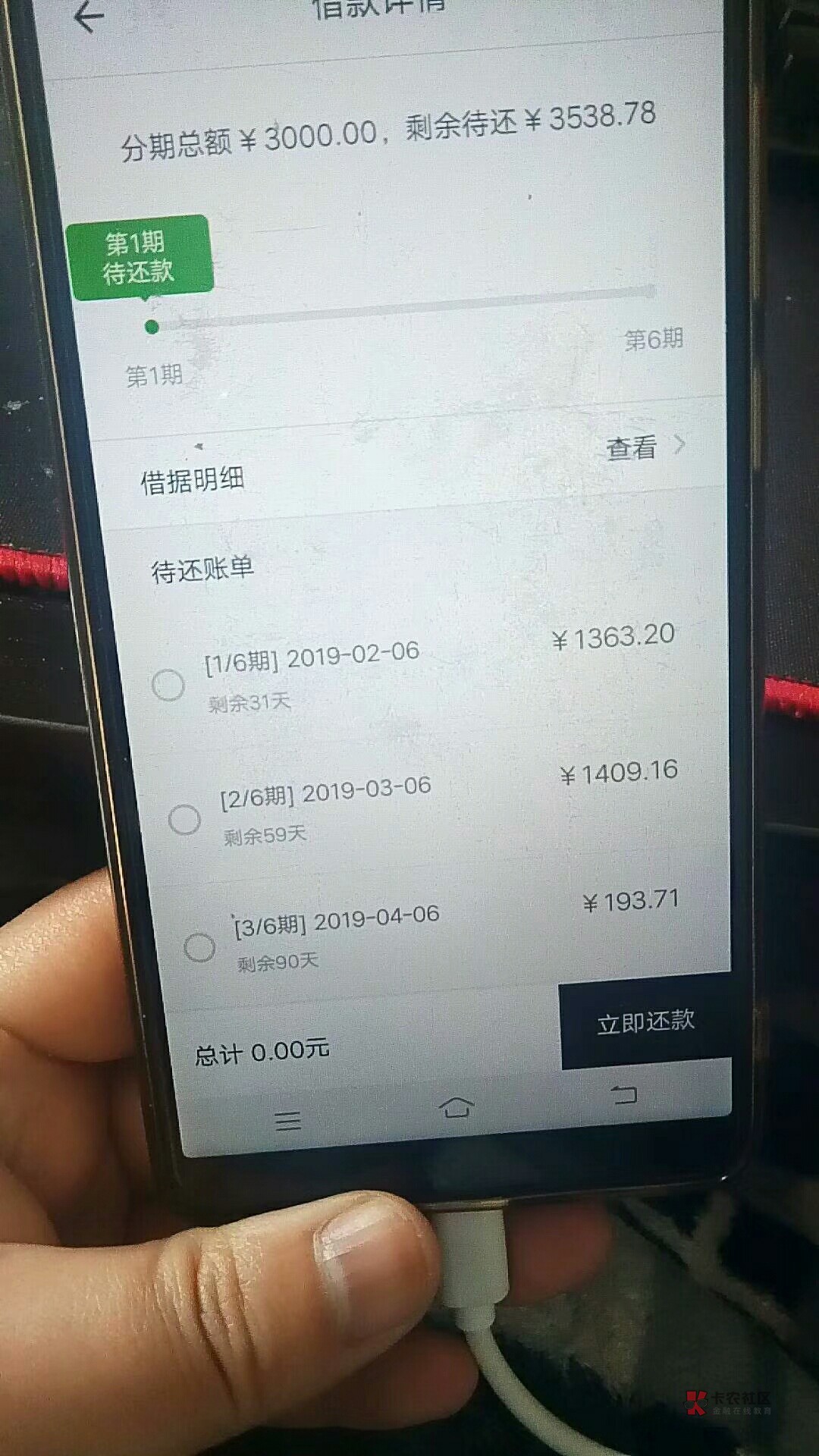Viewport: 819px width, 1456px height.
Task: Select the 3/6期 bill due 2019-04-06
Action: click(199, 946)
